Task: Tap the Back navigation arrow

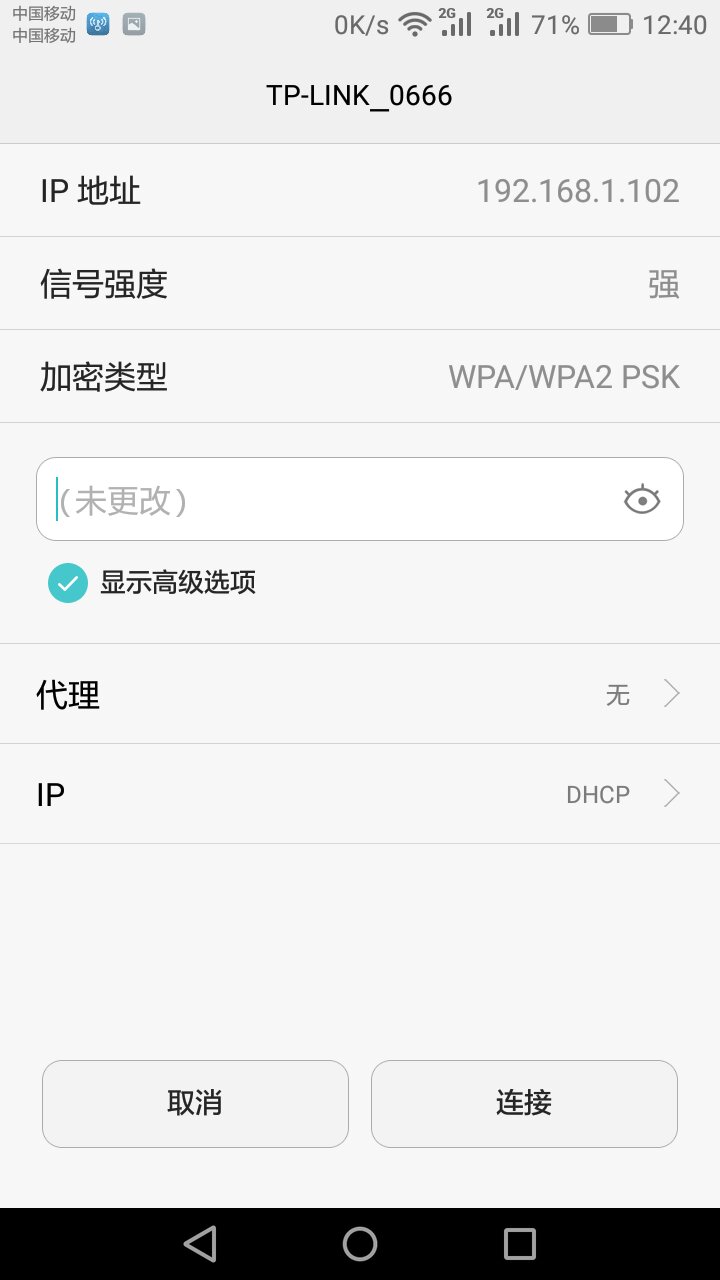Action: pos(200,1243)
